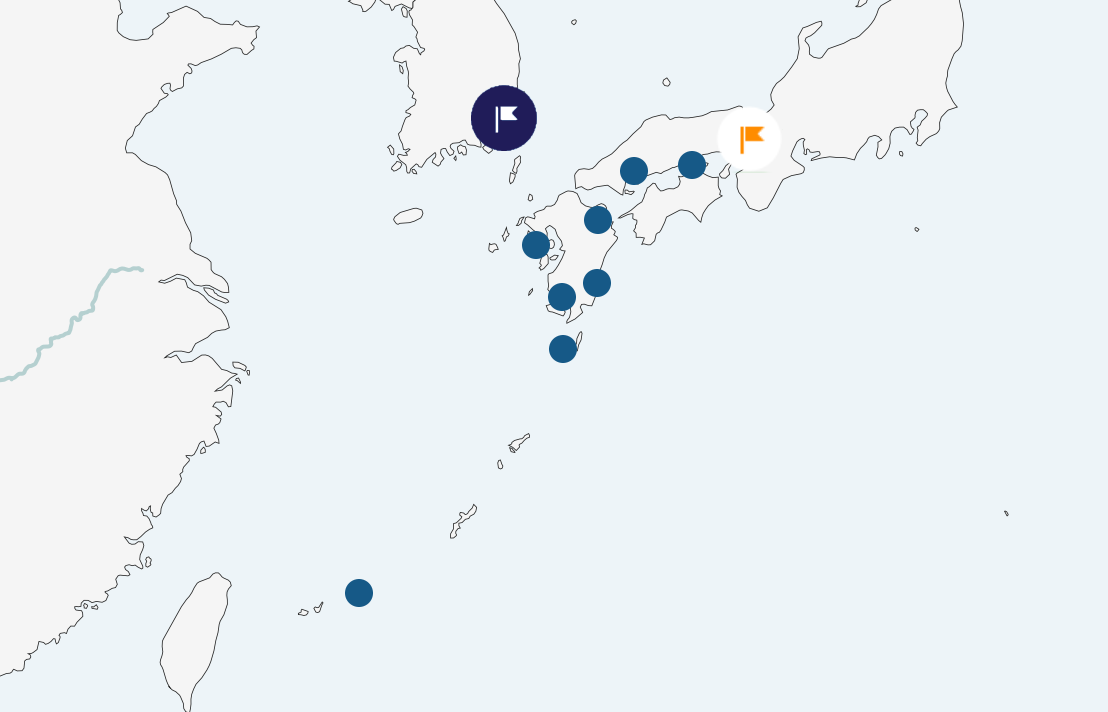Select the orange flag marker near Osaka
Viewport: 1108px width, 712px height.
(749, 139)
